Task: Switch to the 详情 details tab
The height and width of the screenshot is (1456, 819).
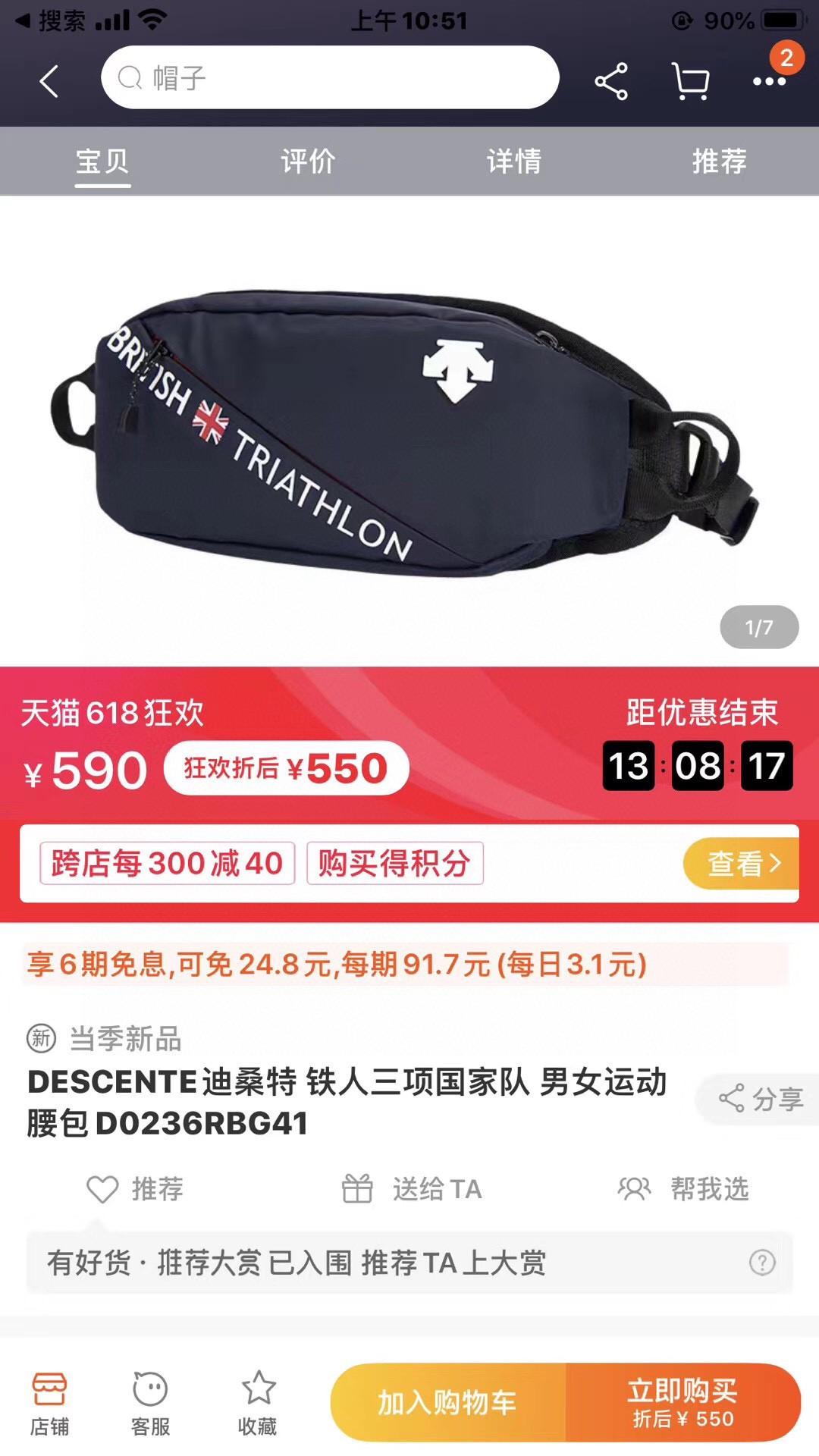Action: pyautogui.click(x=513, y=161)
